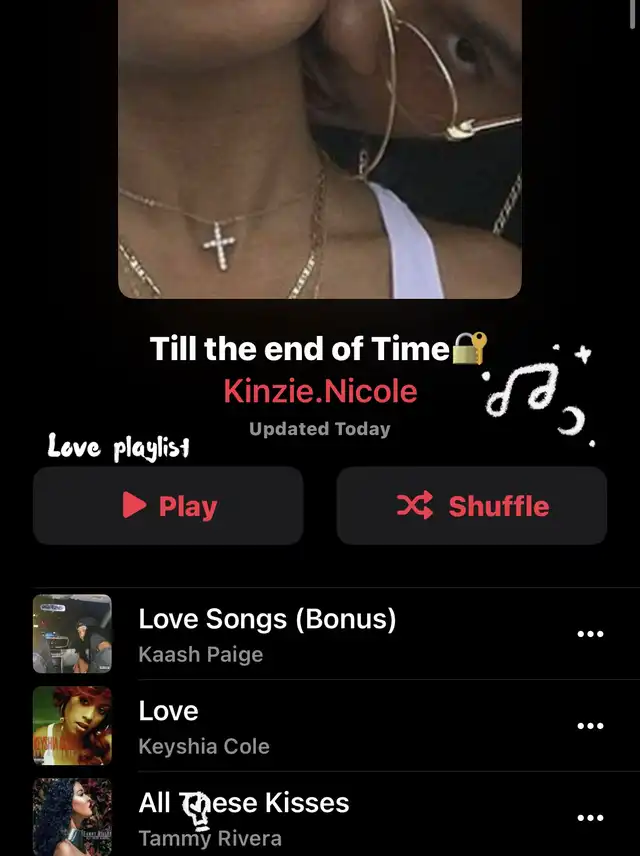Play Love by Keyshia Cole
The height and width of the screenshot is (856, 640).
click(x=204, y=726)
